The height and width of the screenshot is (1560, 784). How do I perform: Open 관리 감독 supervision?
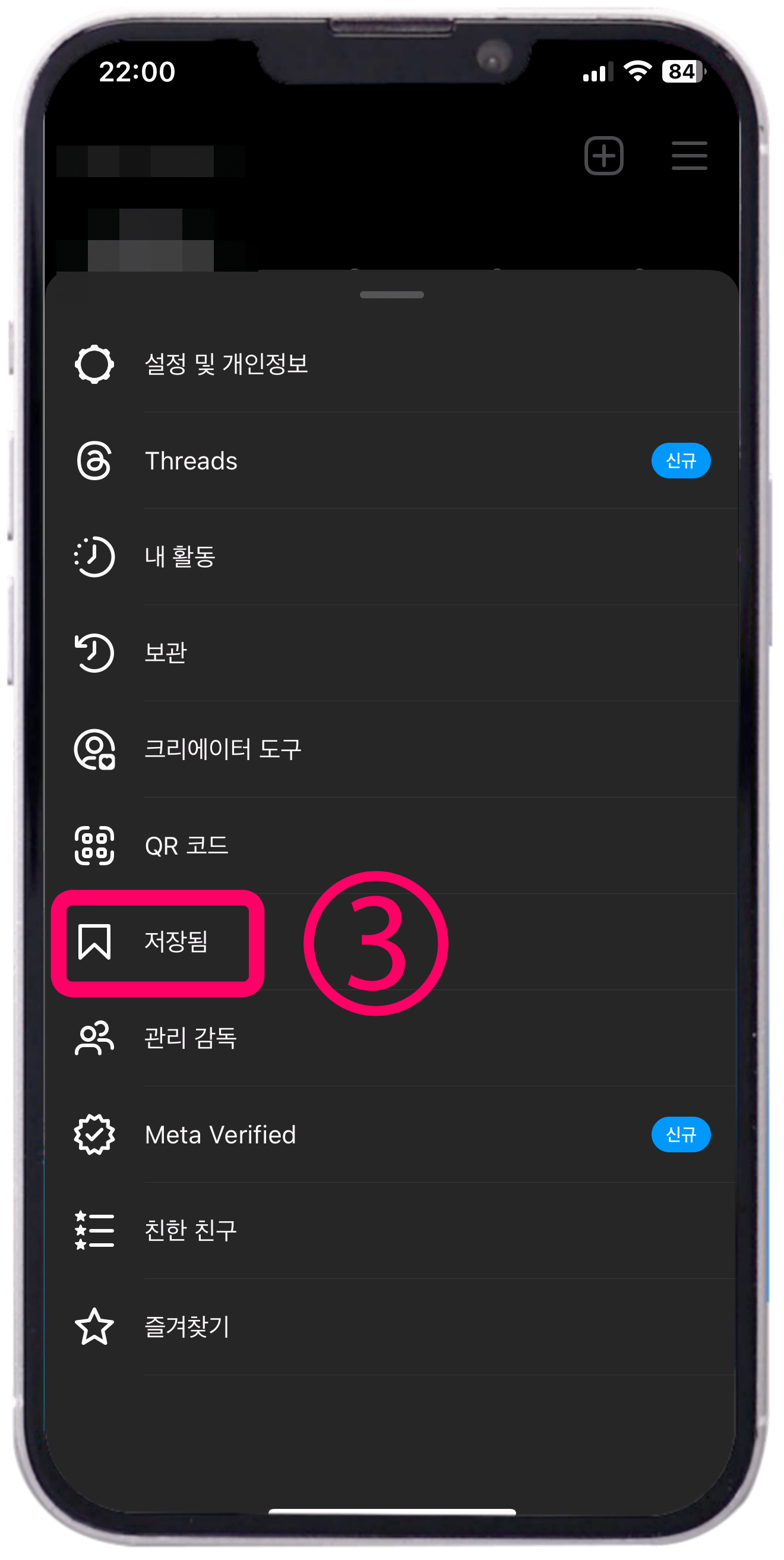pyautogui.click(x=190, y=1038)
